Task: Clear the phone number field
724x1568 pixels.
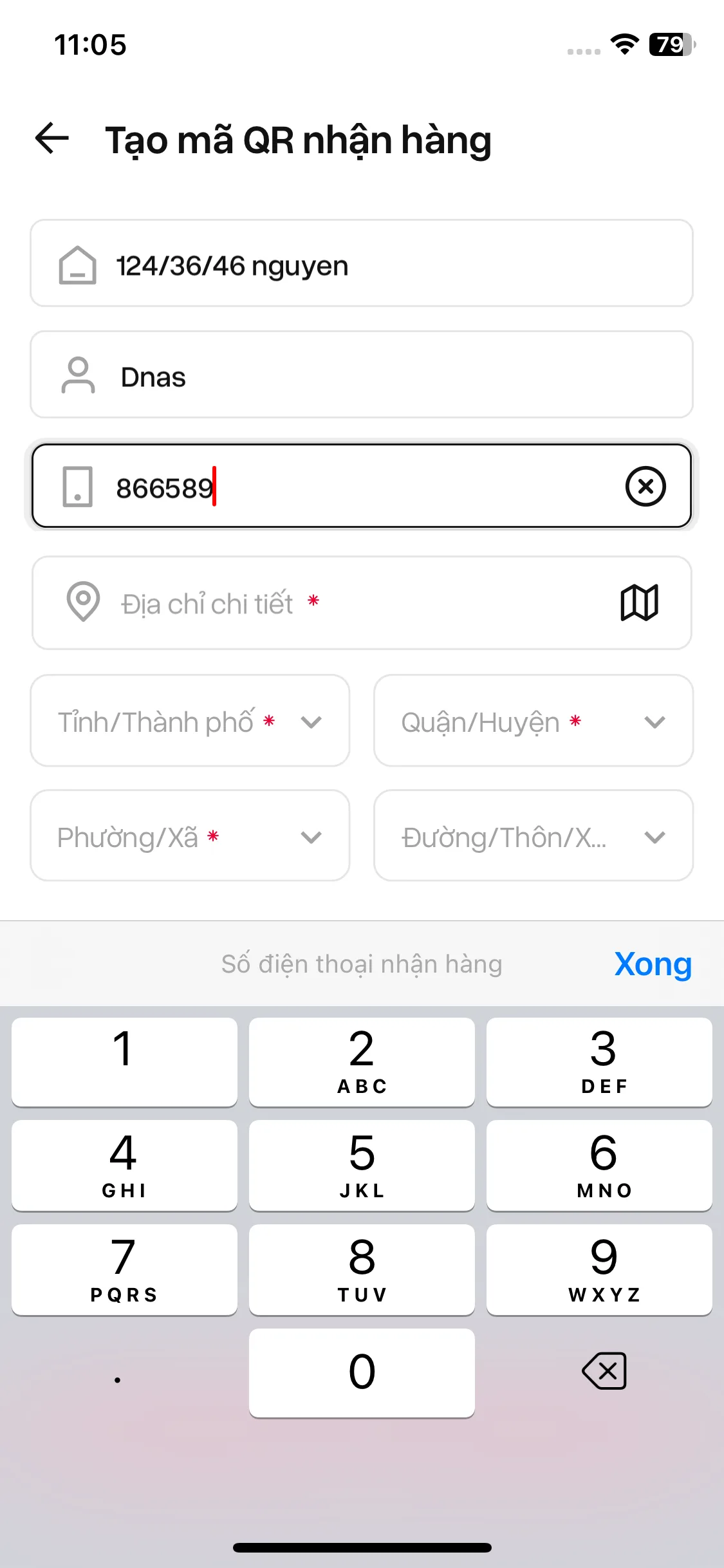Action: click(645, 487)
